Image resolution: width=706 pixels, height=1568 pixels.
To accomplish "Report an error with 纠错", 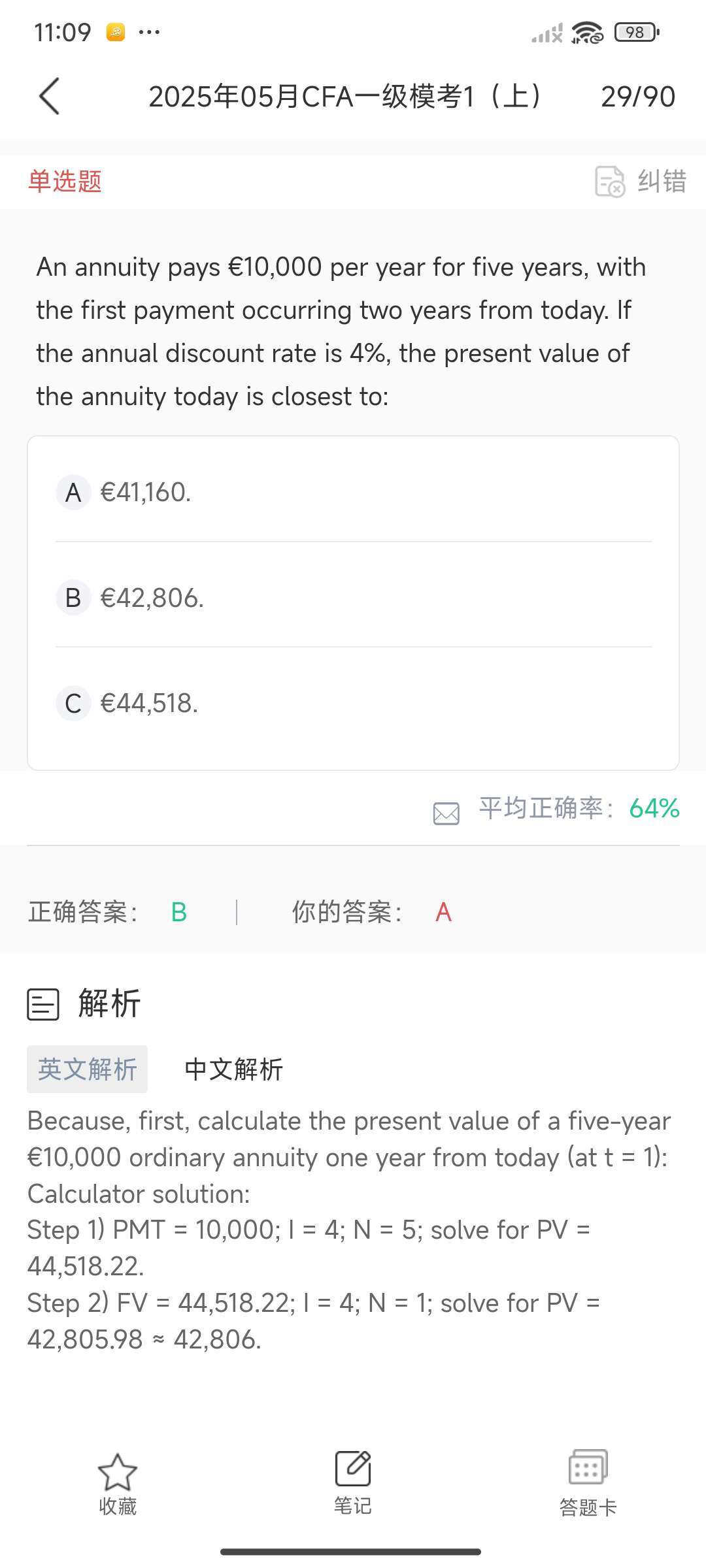I will 641,181.
